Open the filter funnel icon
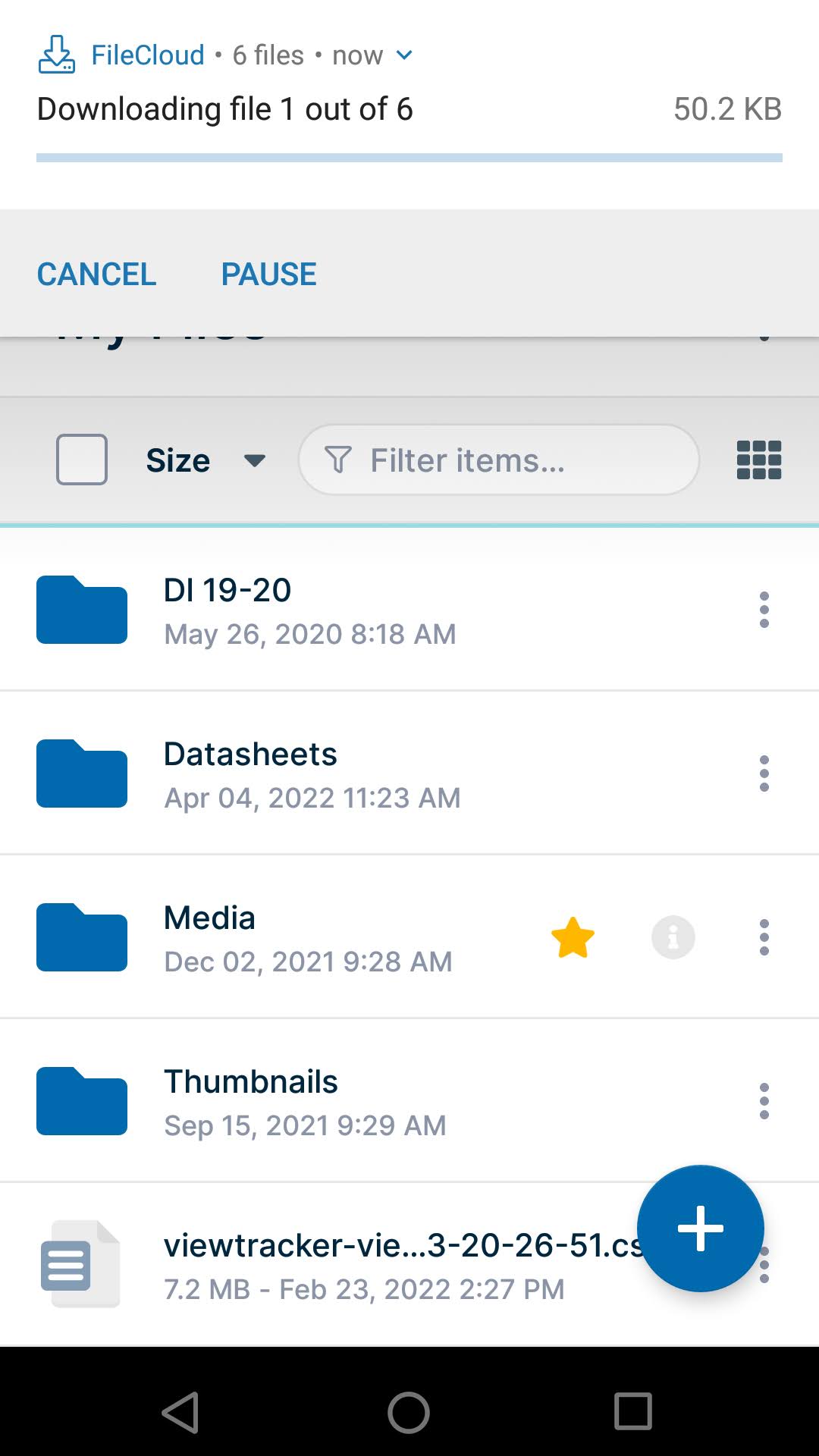The image size is (819, 1456). click(x=340, y=459)
